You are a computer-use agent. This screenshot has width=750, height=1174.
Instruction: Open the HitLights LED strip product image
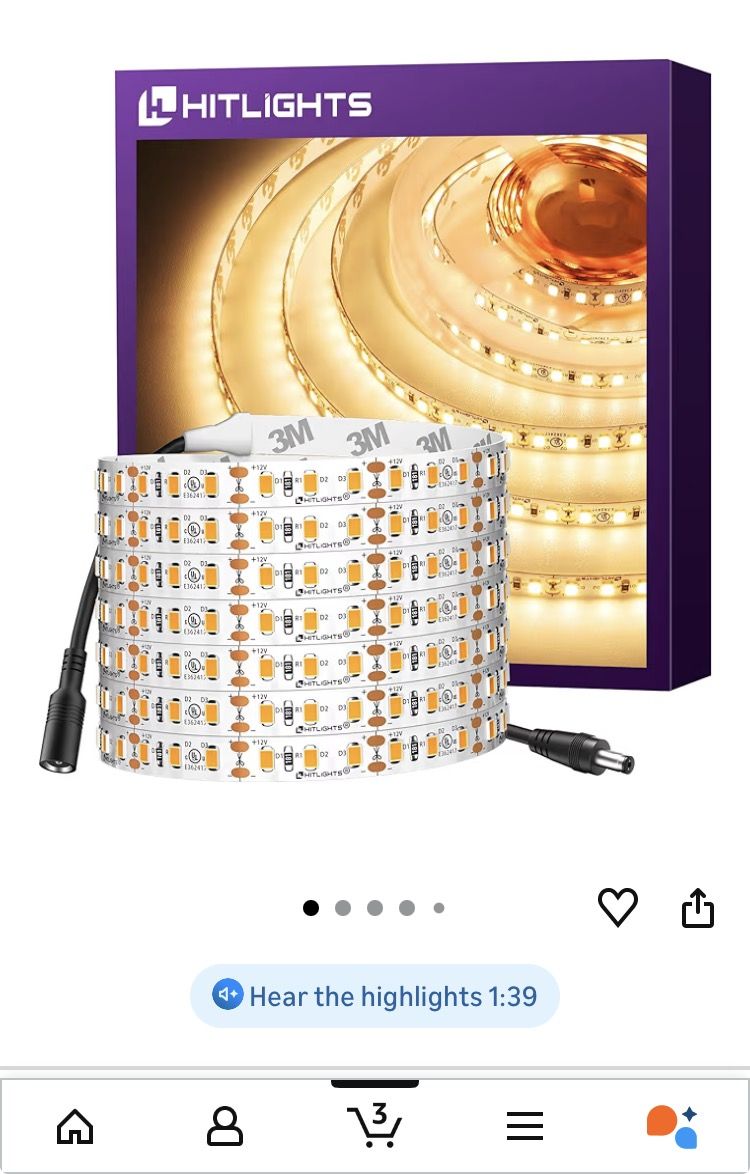tap(375, 420)
